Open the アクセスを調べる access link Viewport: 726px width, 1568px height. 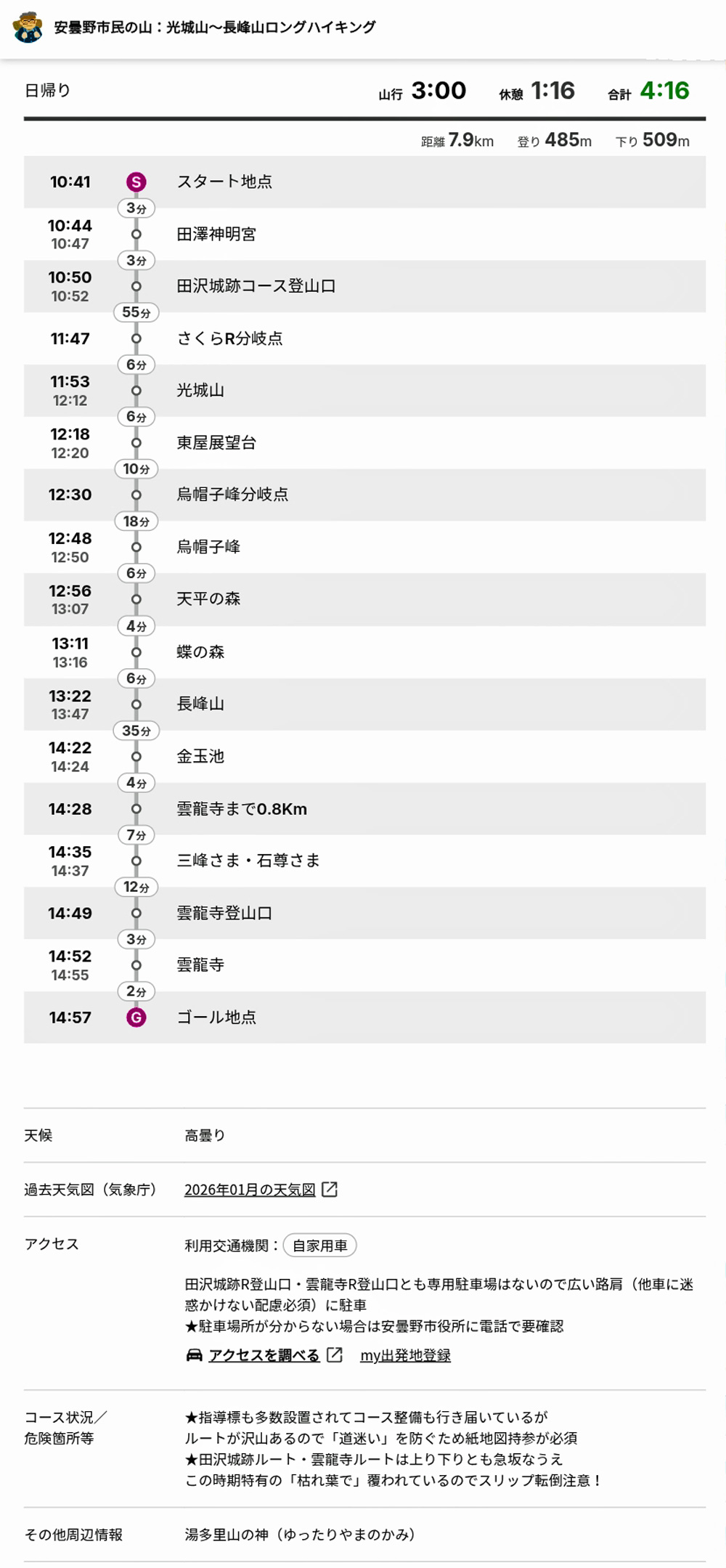(264, 1355)
